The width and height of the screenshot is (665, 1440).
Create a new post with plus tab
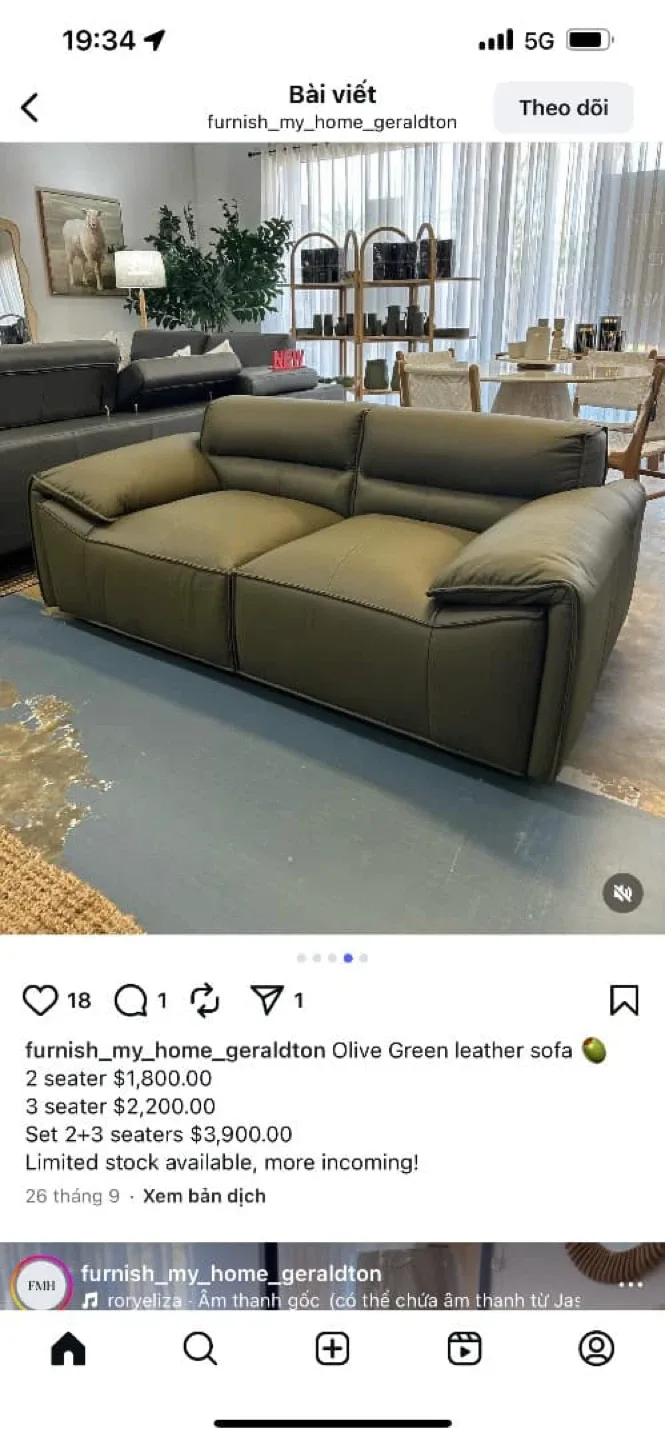[332, 1349]
